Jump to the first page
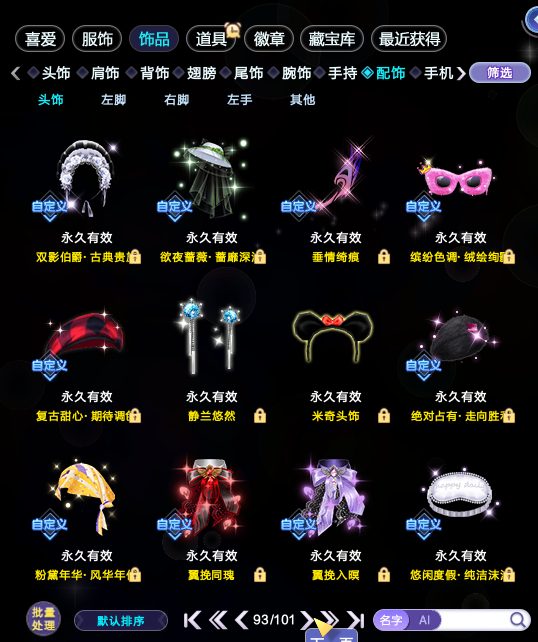538x642 pixels. pyautogui.click(x=192, y=620)
